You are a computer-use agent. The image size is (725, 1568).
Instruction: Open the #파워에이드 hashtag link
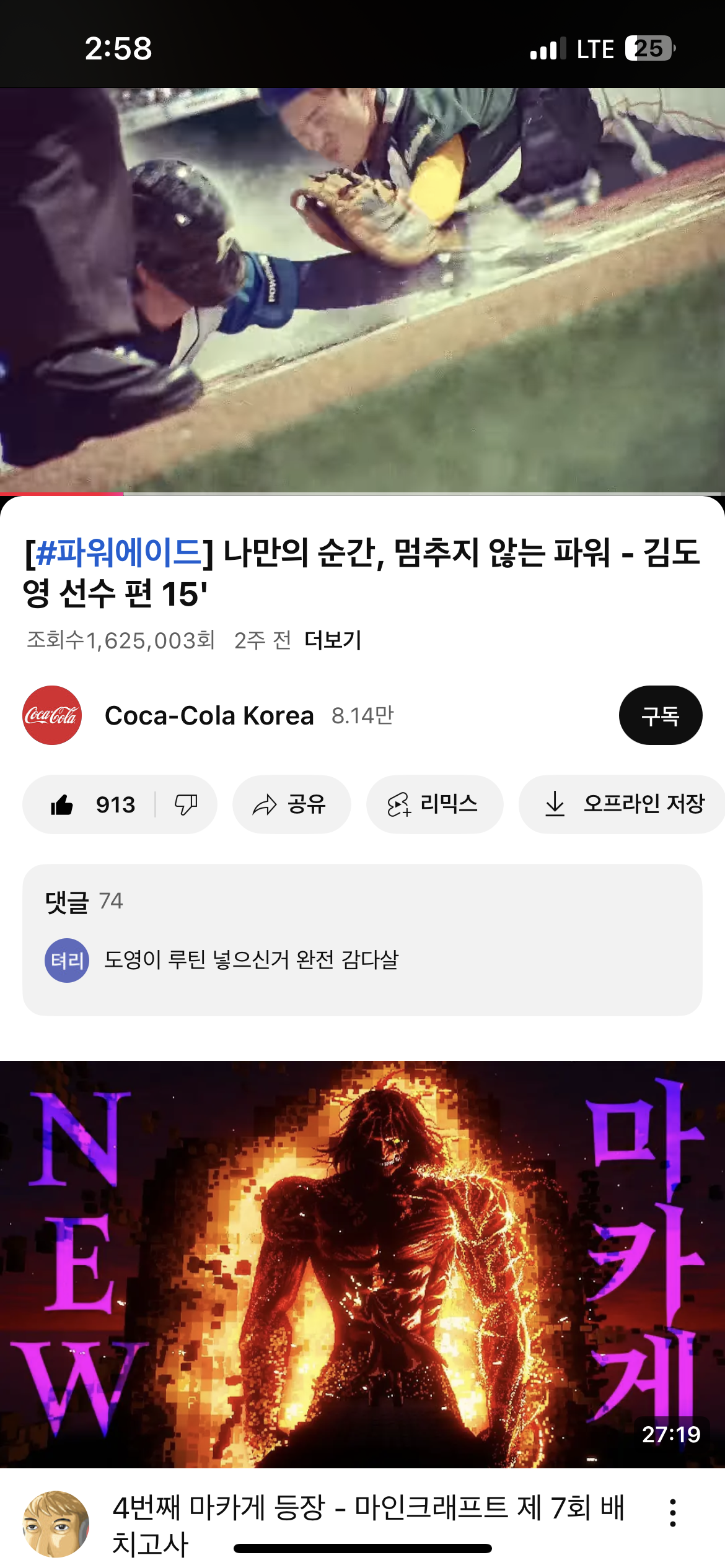click(x=119, y=552)
